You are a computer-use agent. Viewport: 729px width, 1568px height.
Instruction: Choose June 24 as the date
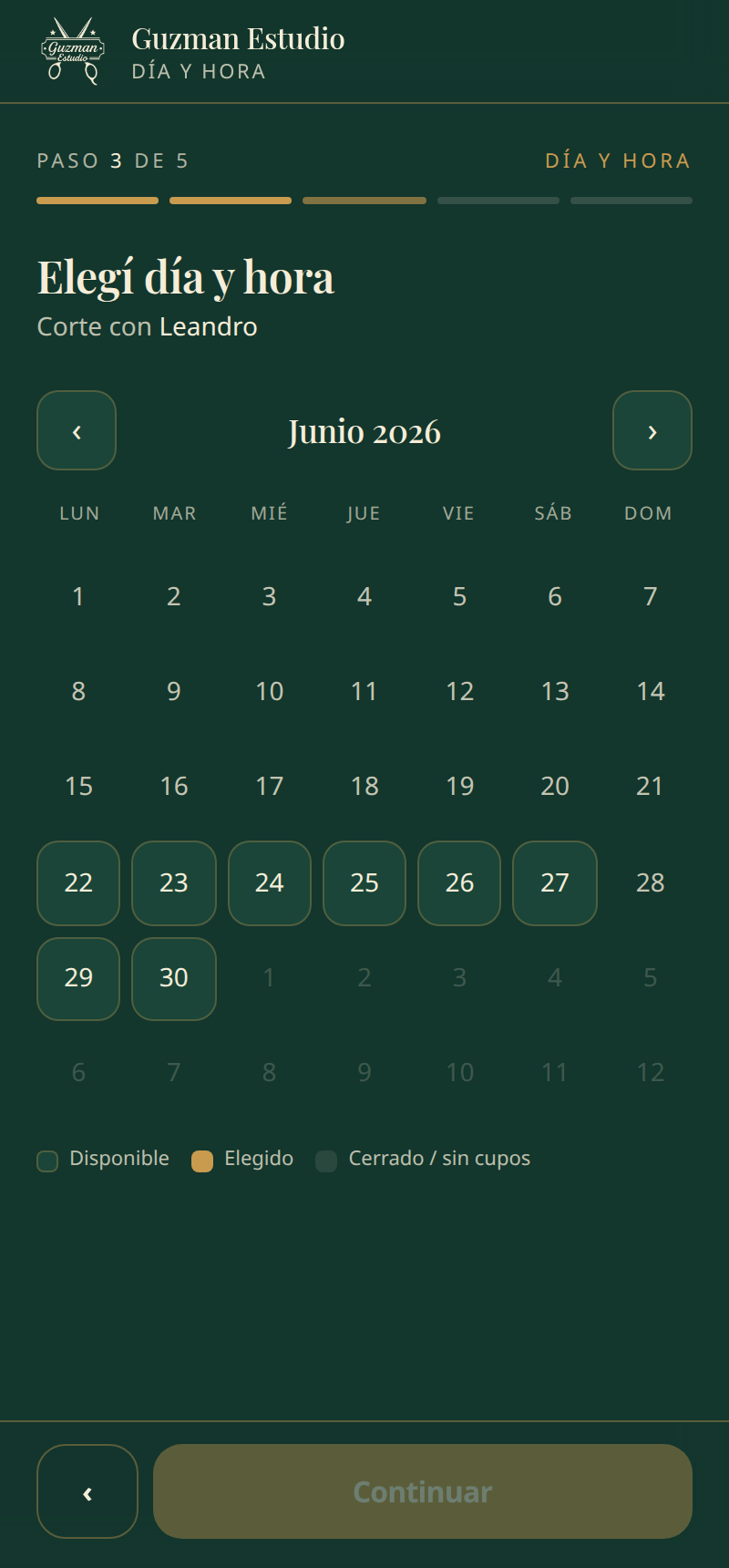click(270, 883)
